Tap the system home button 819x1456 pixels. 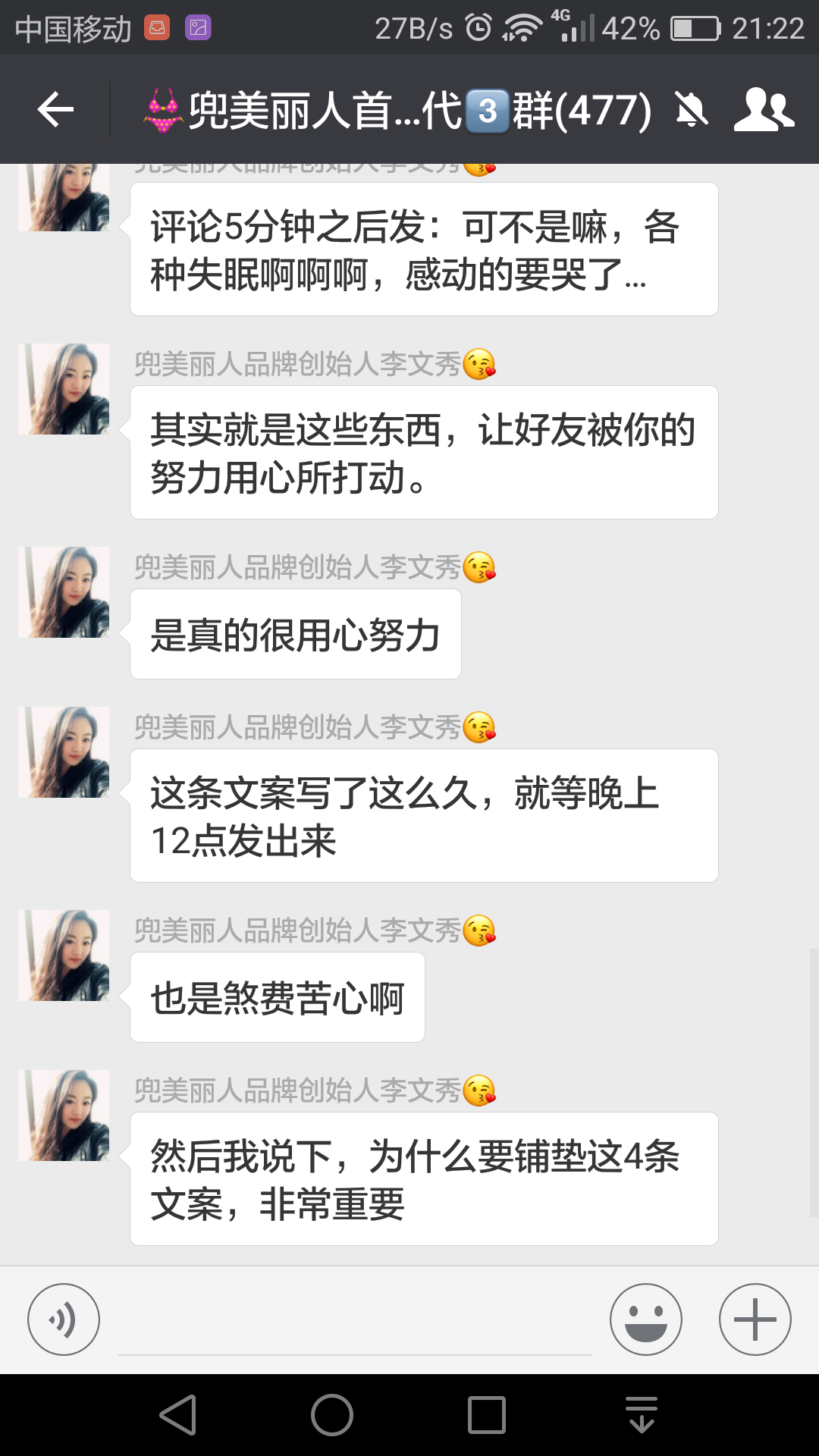[x=332, y=1415]
